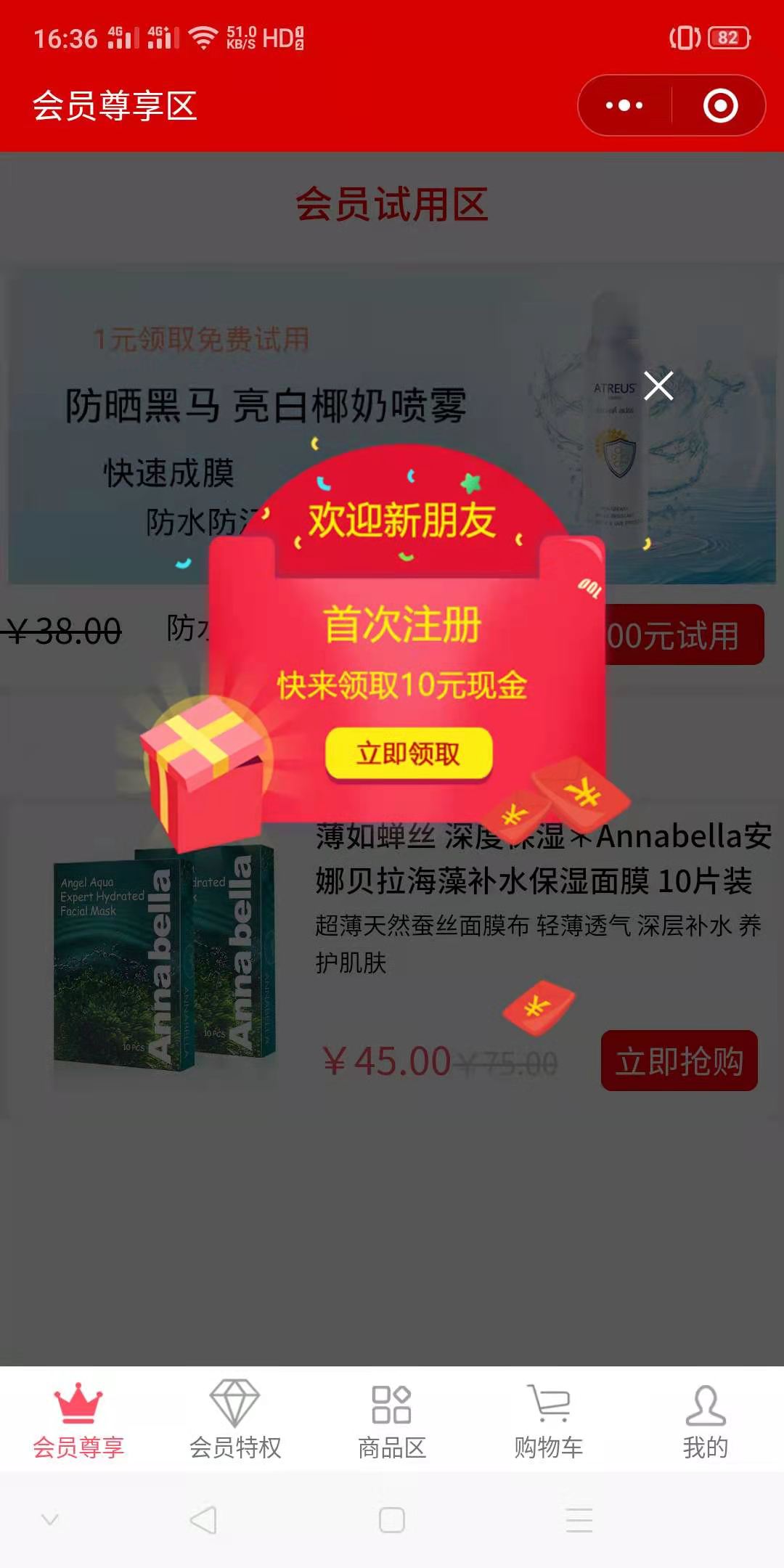
Task: Tap the system back button
Action: (x=203, y=1519)
